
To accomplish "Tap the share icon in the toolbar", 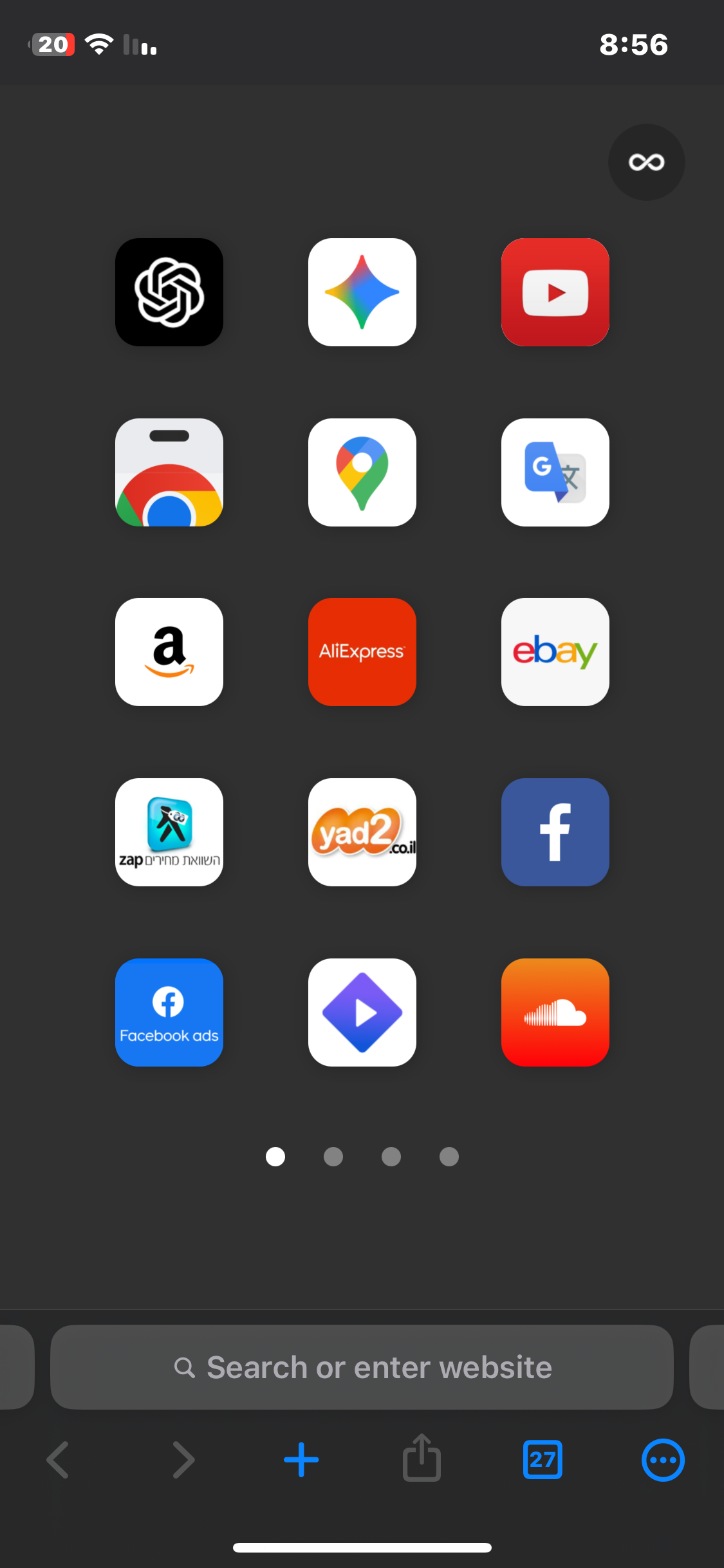I will (422, 1460).
